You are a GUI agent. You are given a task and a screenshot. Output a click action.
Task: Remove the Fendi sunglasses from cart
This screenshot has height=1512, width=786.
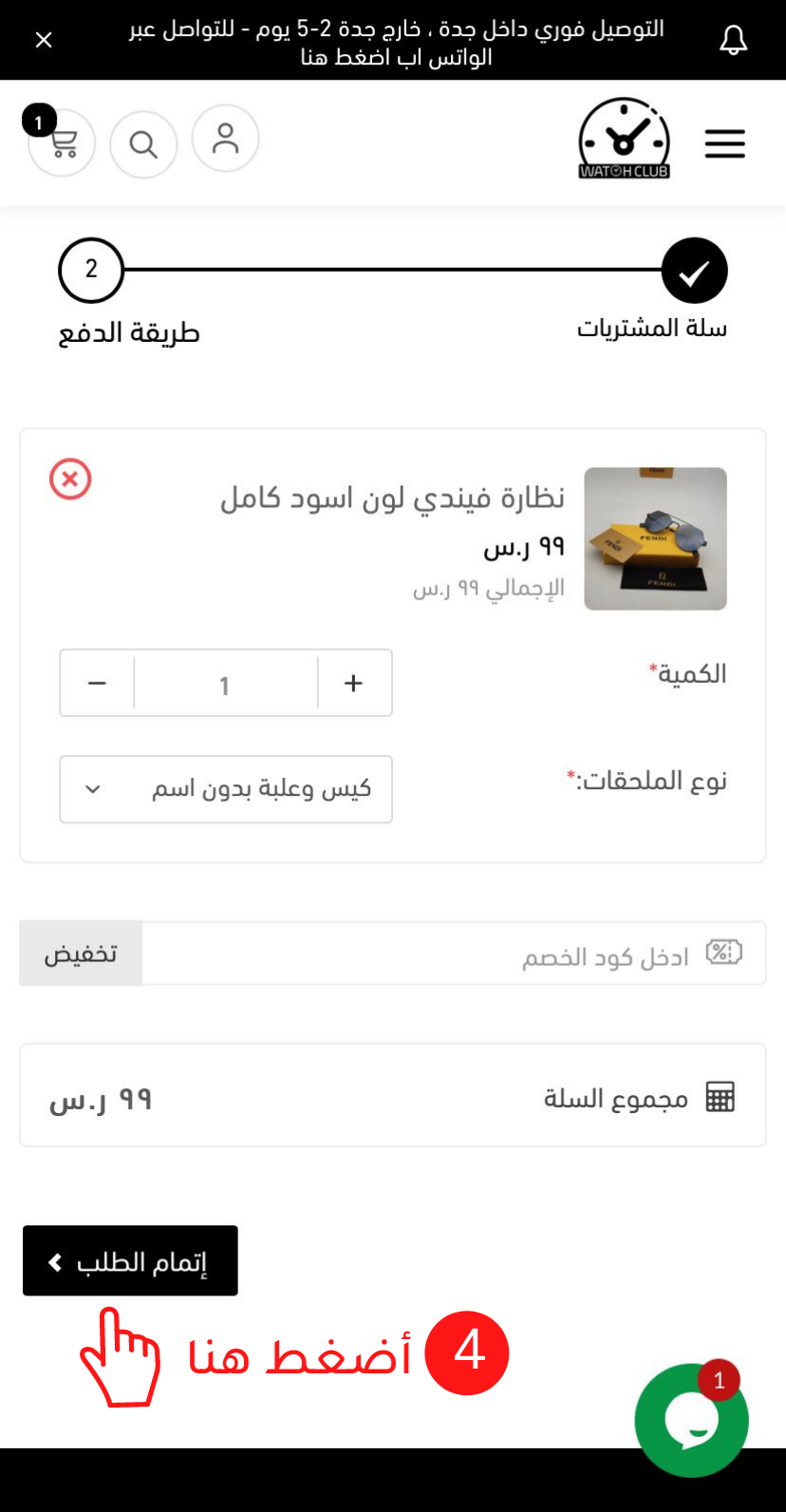point(70,480)
